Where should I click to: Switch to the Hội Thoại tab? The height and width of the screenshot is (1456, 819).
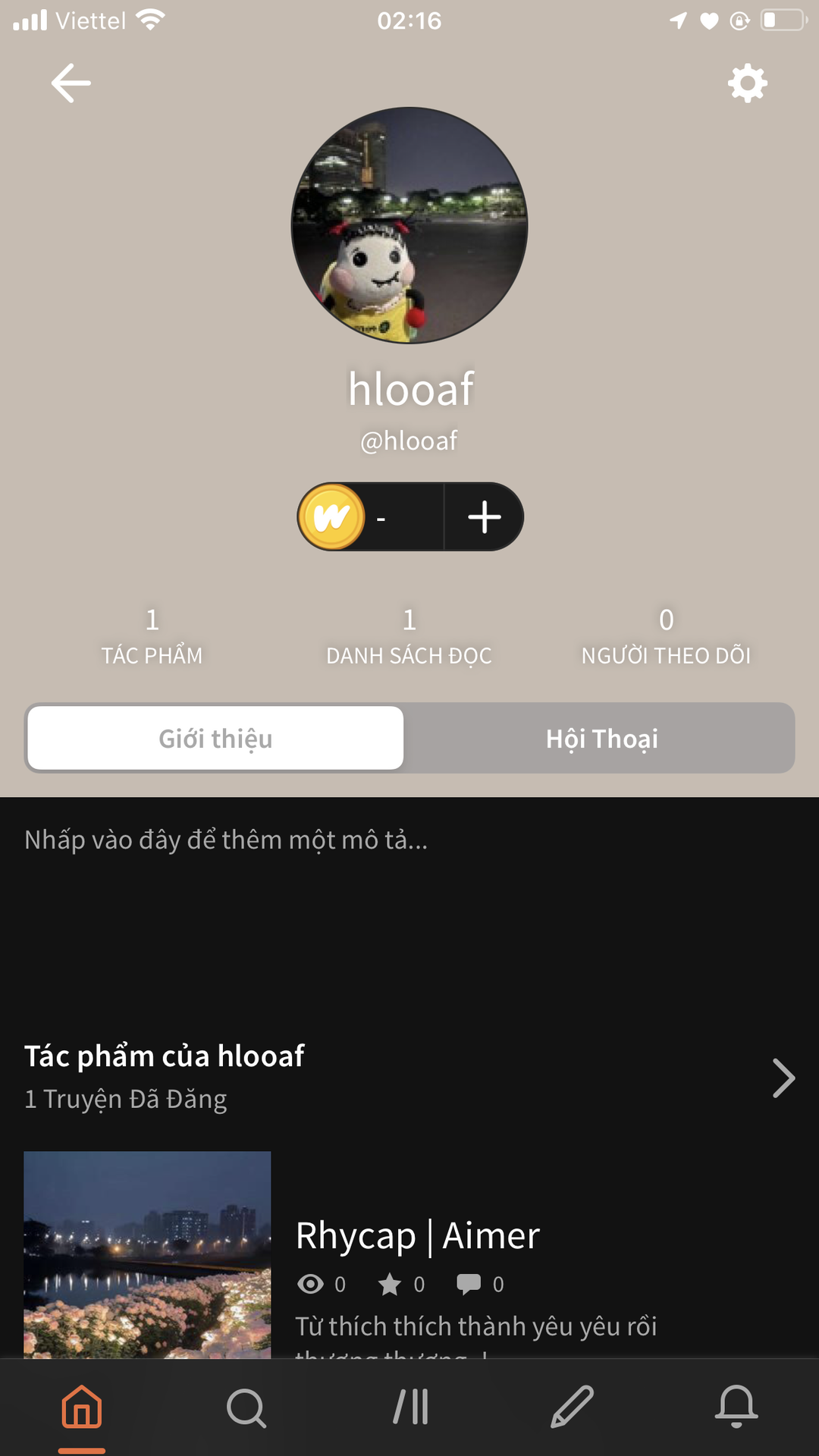tap(602, 739)
